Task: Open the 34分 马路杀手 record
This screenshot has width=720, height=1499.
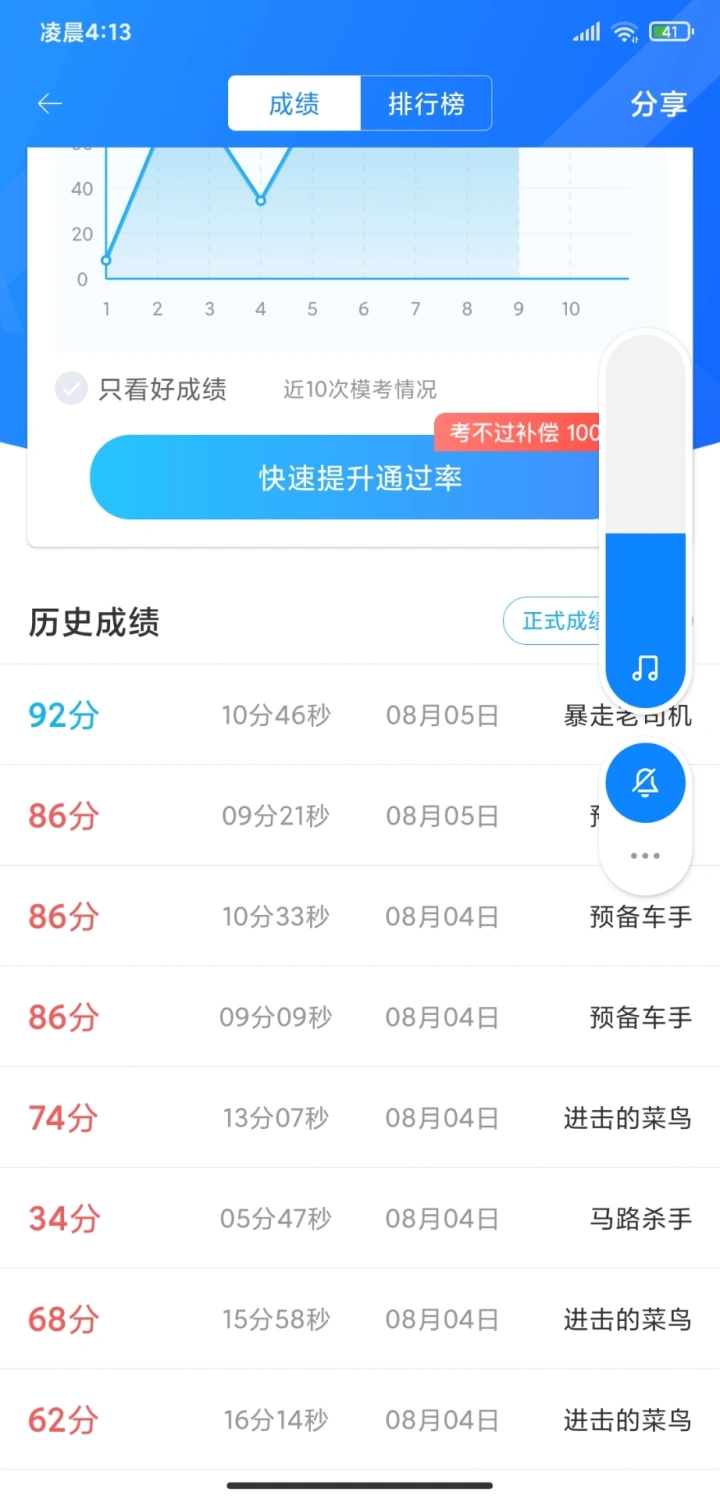Action: pos(300,1219)
